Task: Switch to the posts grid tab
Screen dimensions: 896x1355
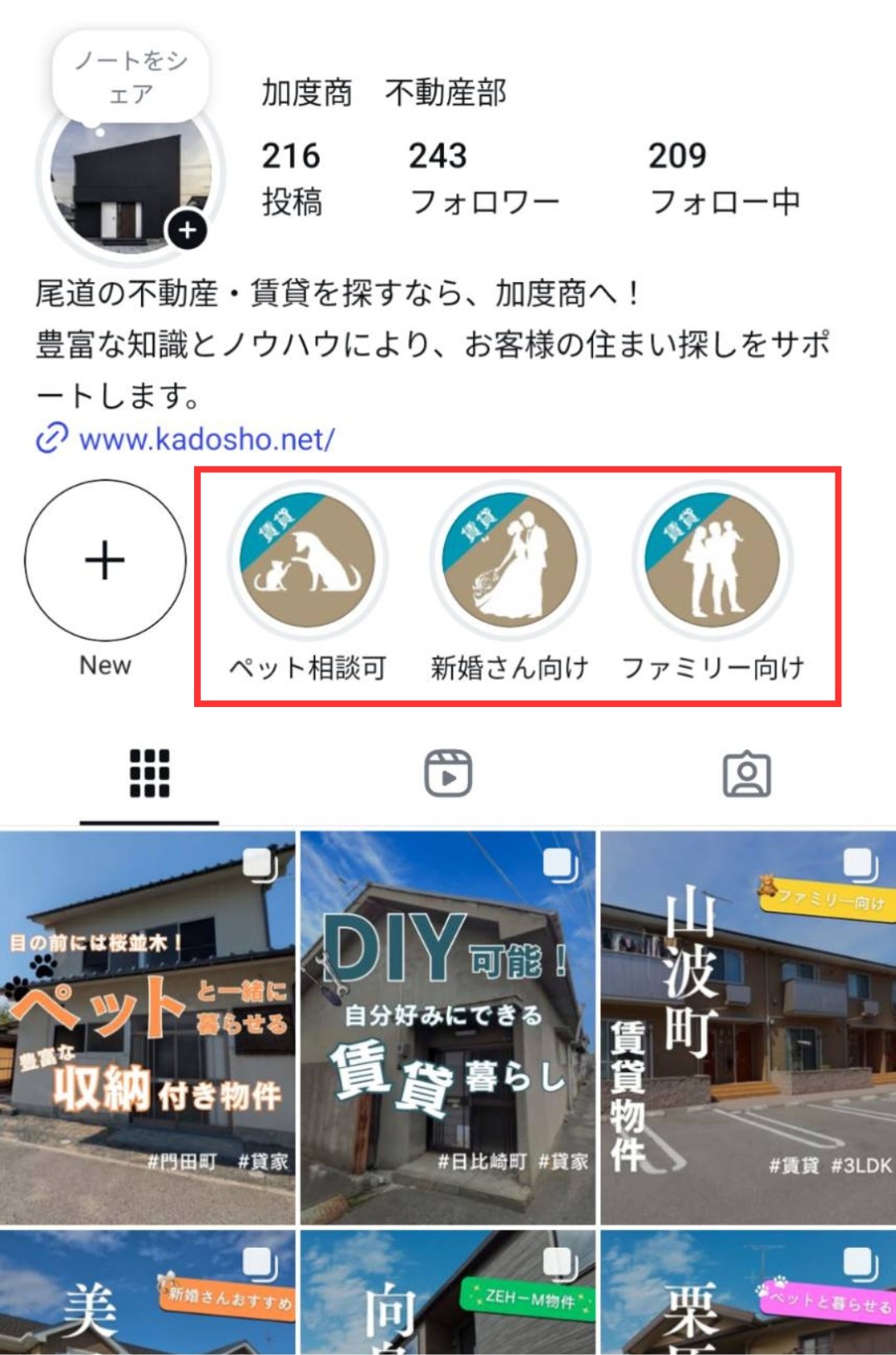Action: tap(149, 773)
